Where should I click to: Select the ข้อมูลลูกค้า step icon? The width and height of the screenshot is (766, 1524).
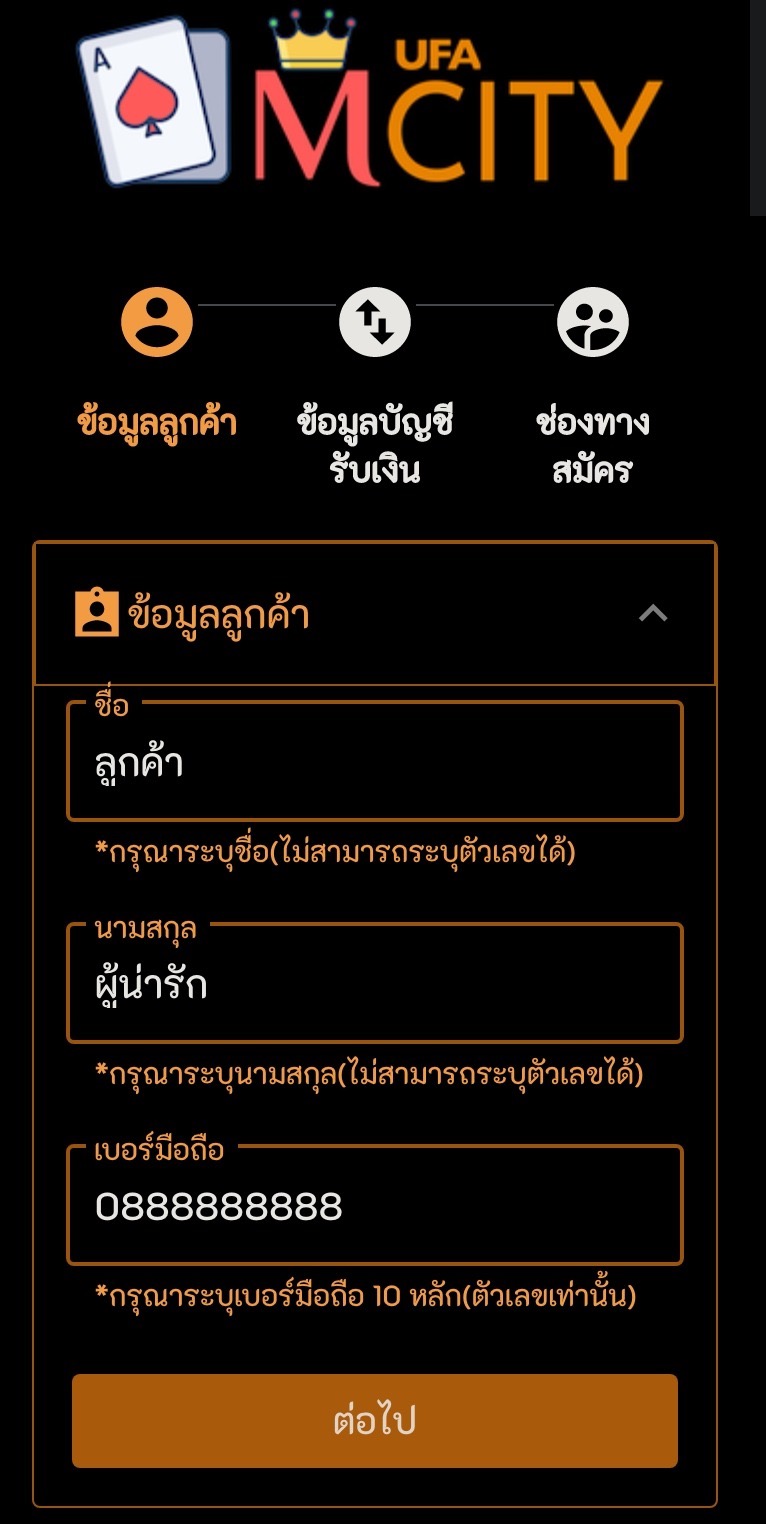coord(157,323)
